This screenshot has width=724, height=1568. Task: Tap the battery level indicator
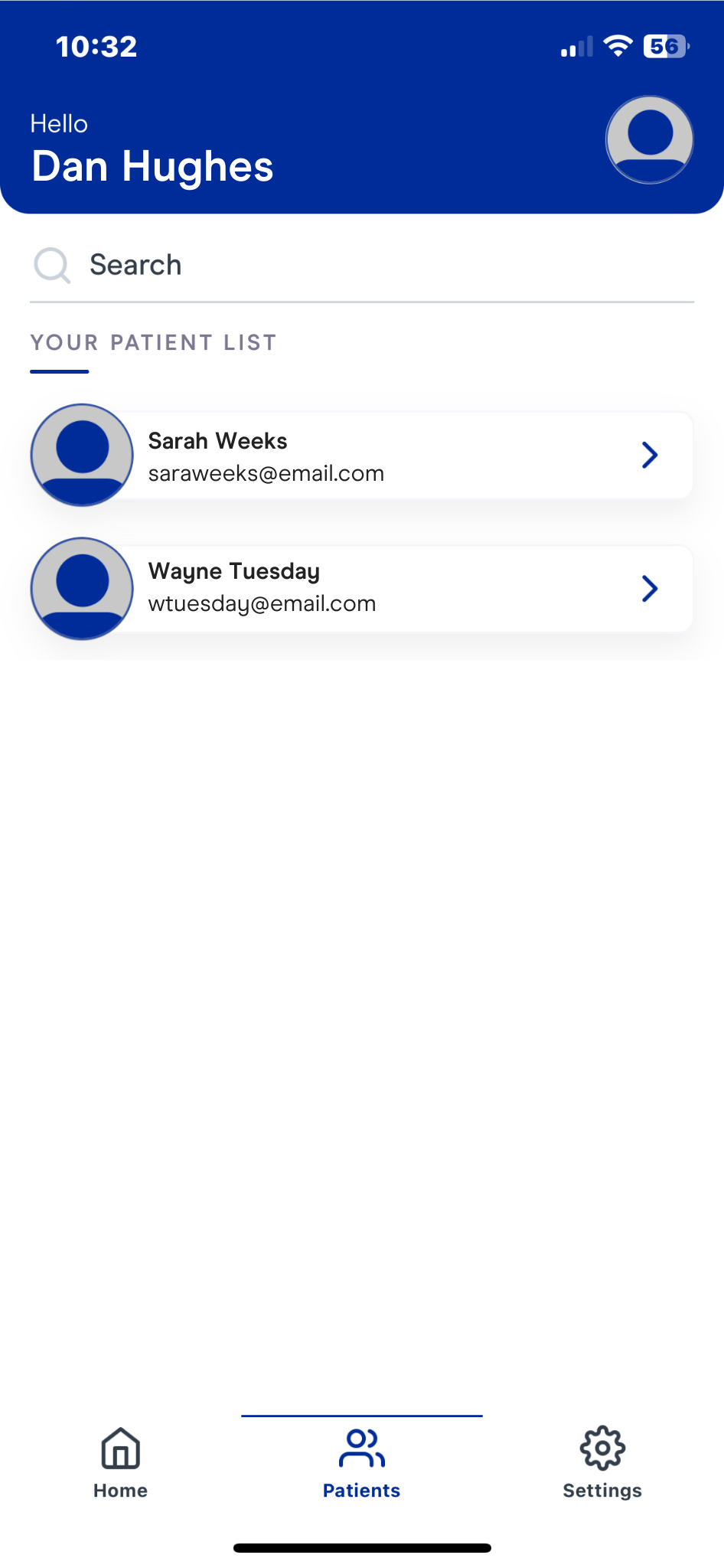click(663, 45)
